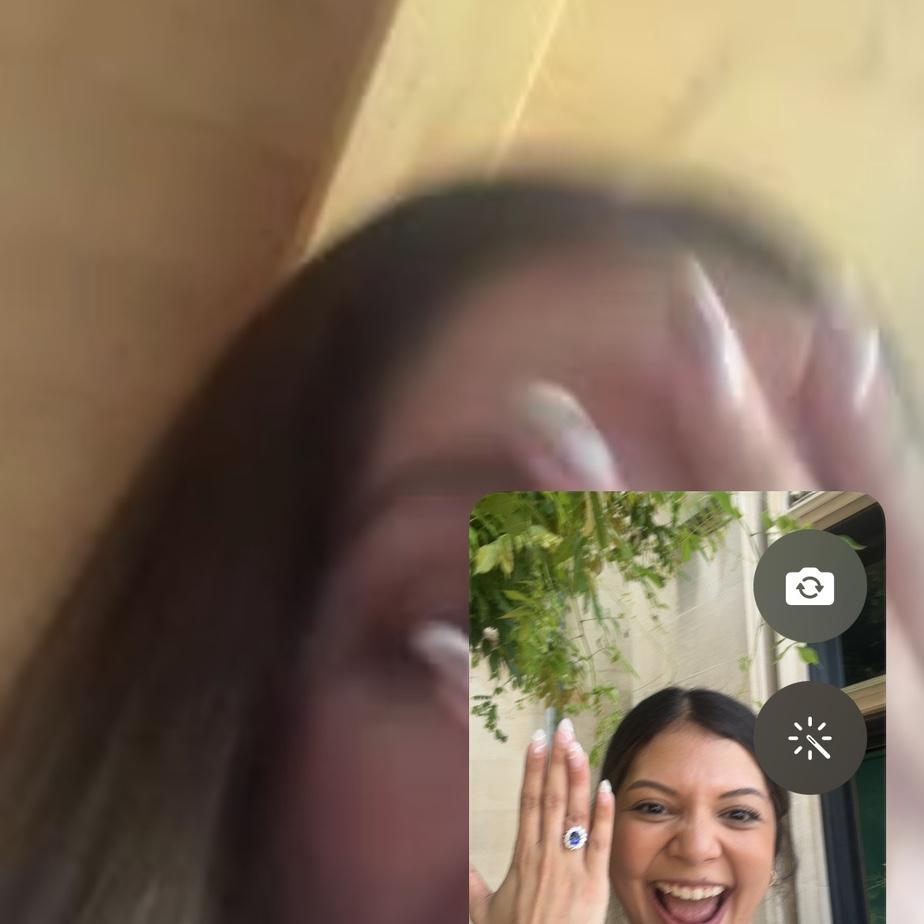Flip the camera with the switch icon
The height and width of the screenshot is (924, 924).
click(809, 586)
